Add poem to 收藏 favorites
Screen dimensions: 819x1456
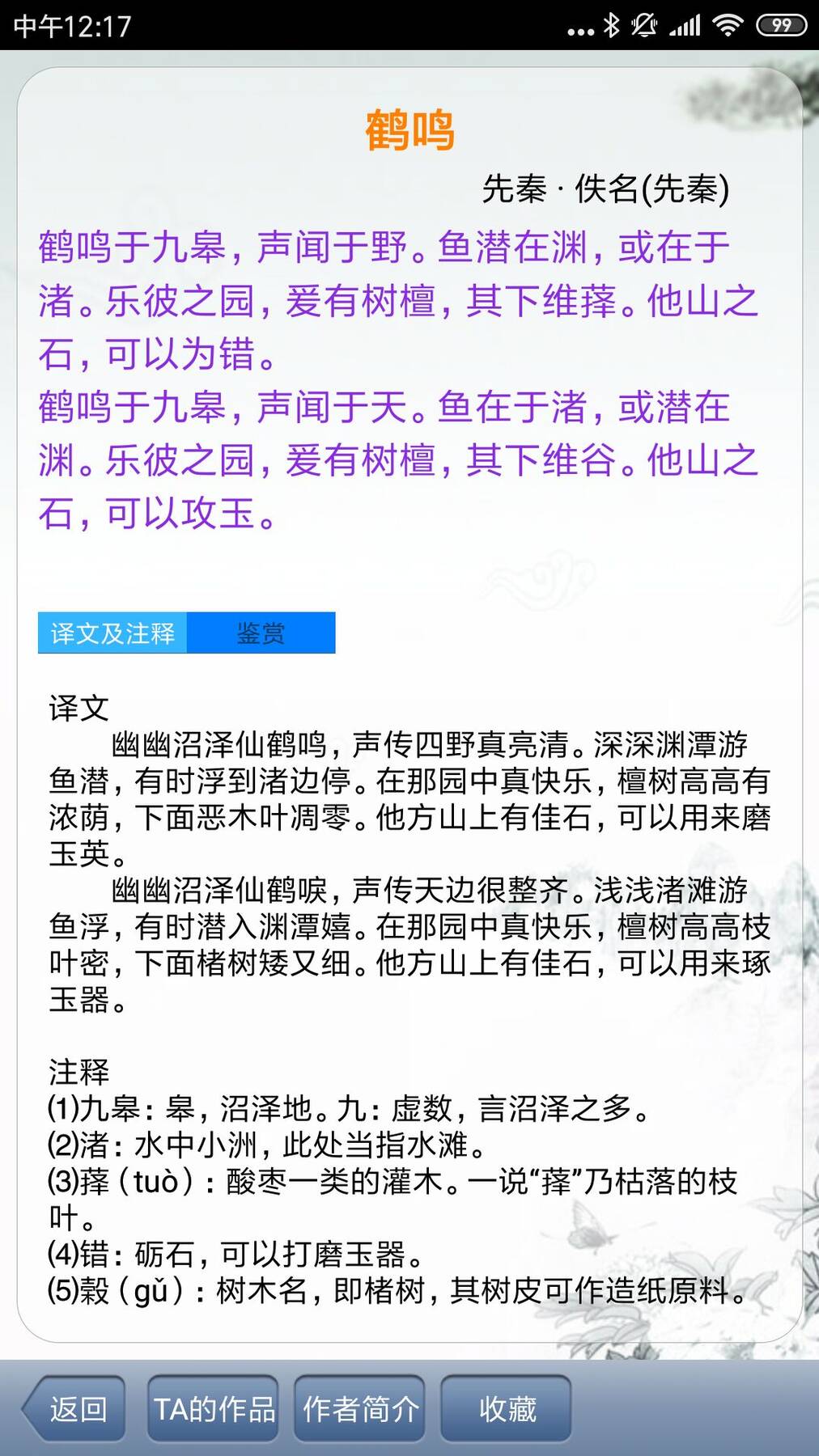(x=507, y=1408)
